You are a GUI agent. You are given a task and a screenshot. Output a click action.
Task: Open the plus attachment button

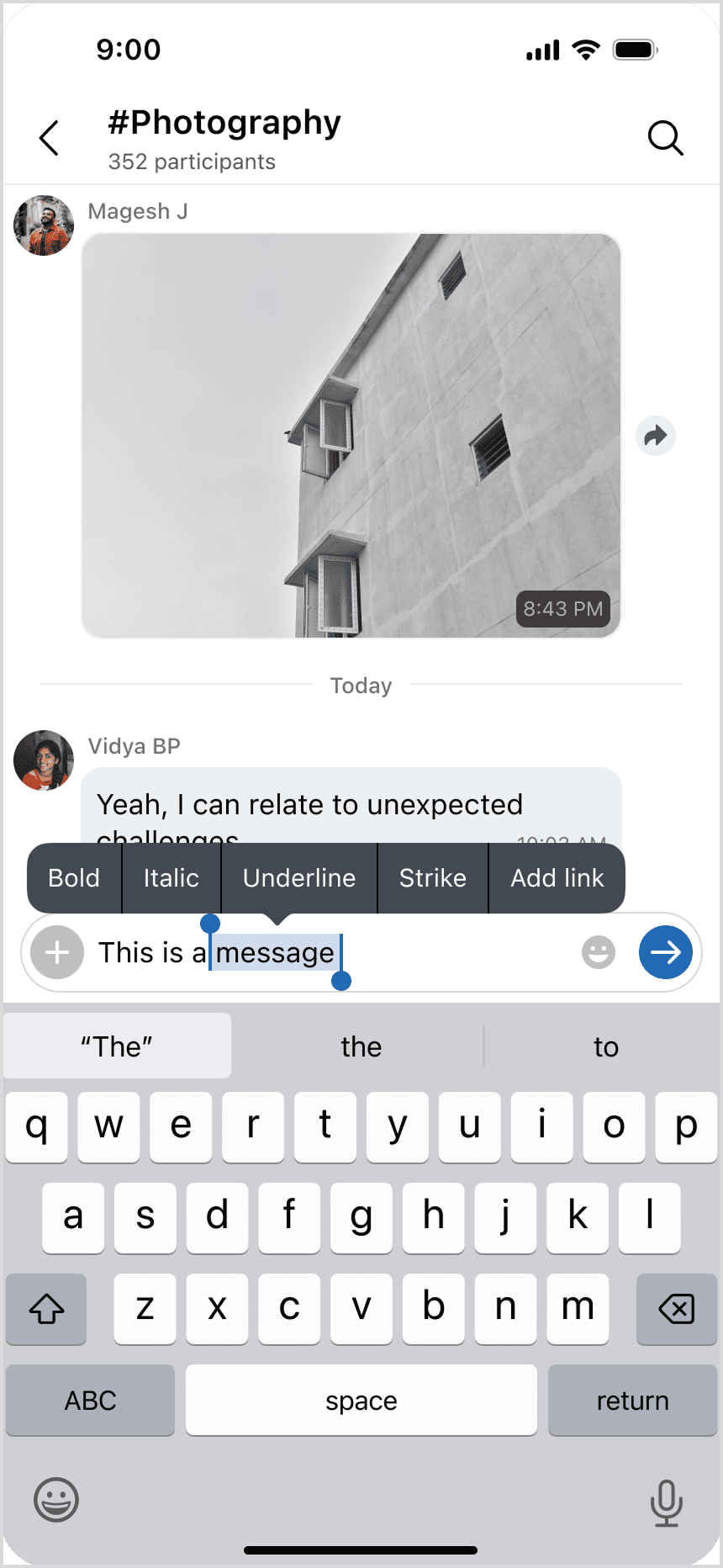pyautogui.click(x=57, y=953)
